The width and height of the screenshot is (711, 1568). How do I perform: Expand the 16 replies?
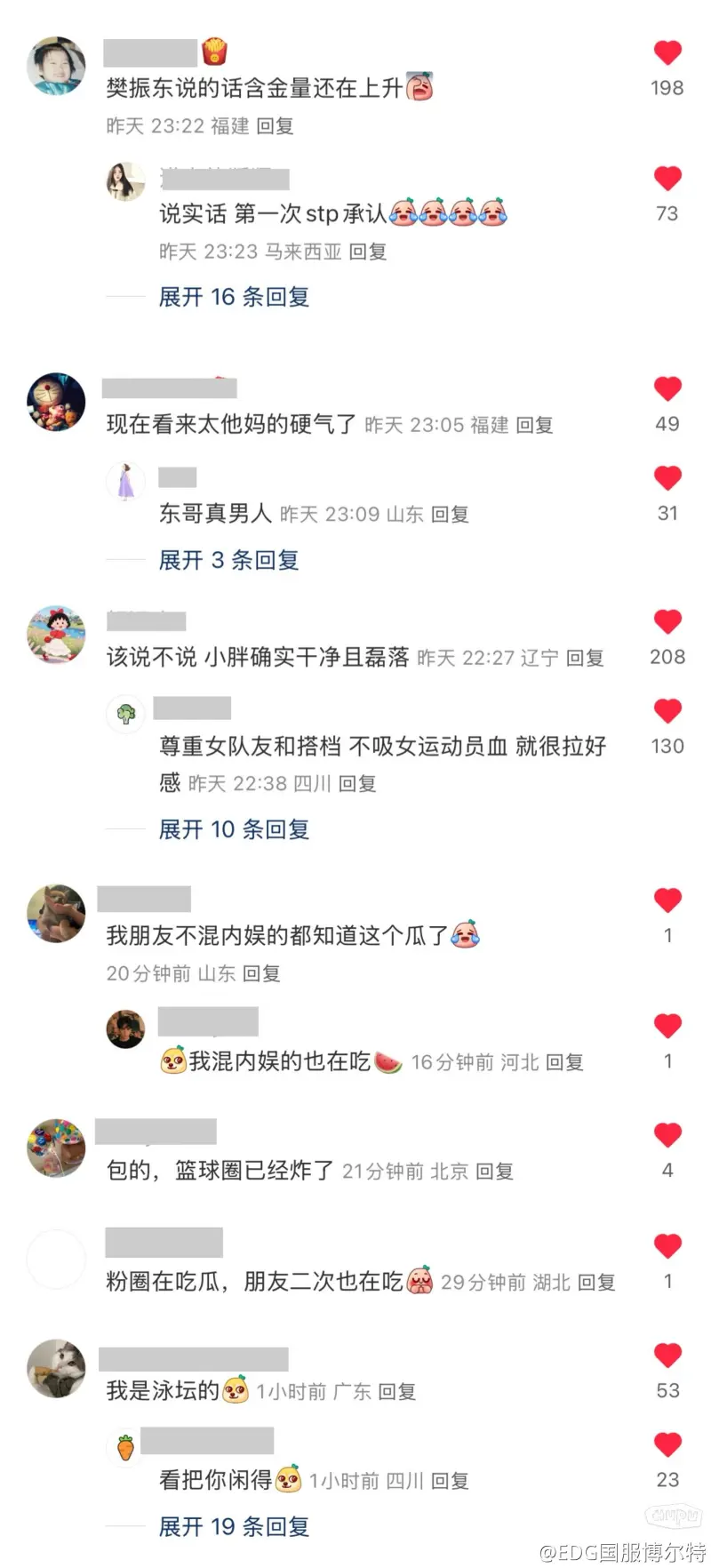coord(234,297)
